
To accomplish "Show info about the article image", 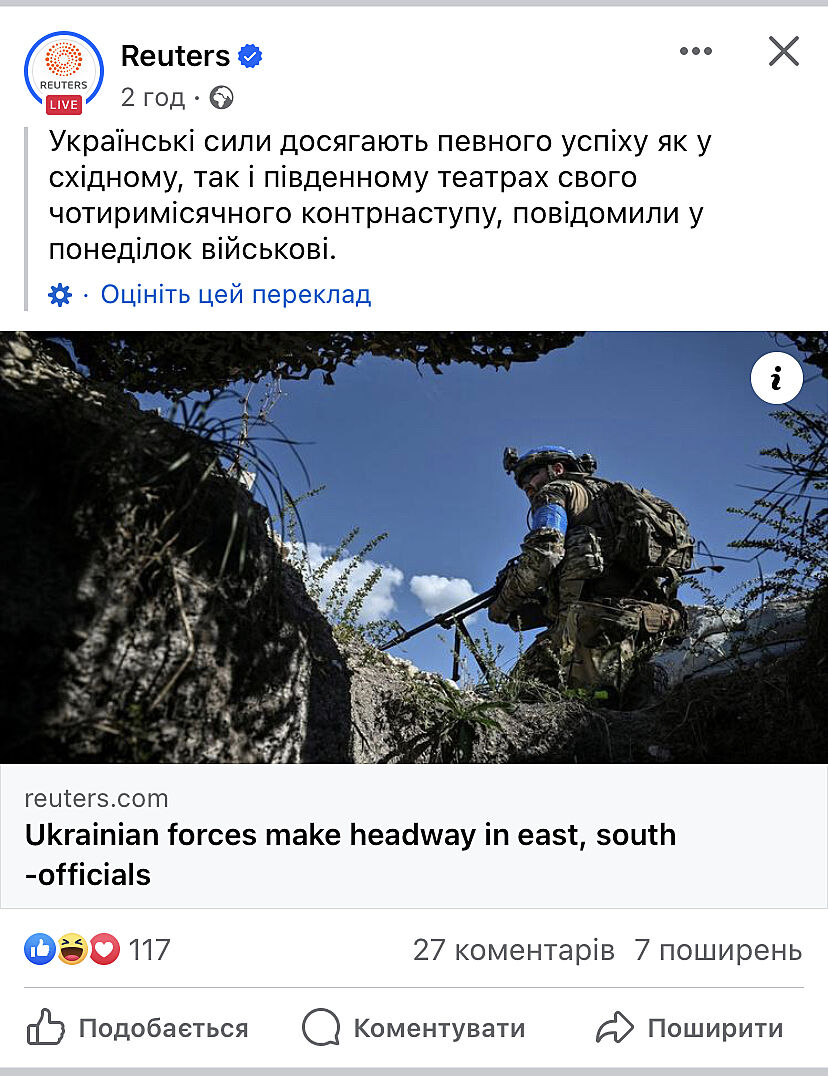I will [777, 379].
